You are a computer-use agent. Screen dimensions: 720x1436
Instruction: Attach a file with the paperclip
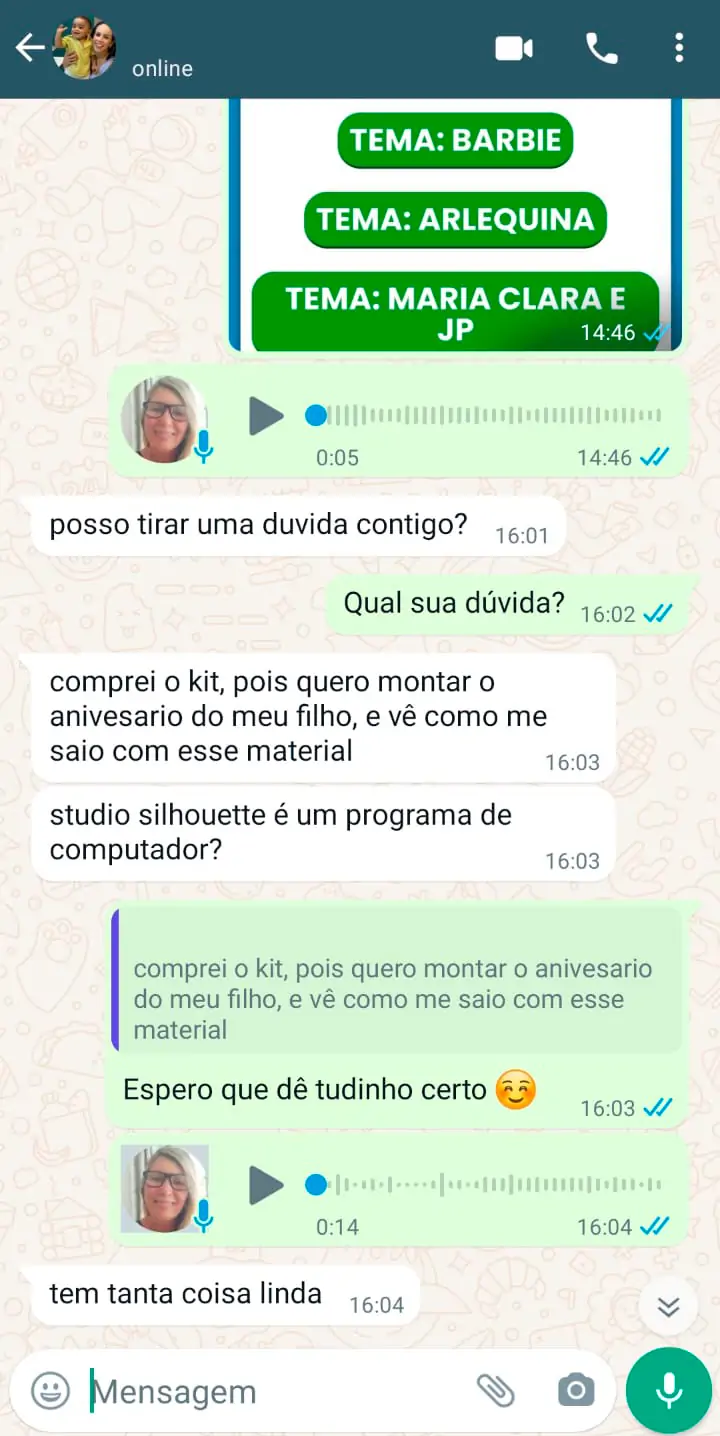[x=495, y=1391]
